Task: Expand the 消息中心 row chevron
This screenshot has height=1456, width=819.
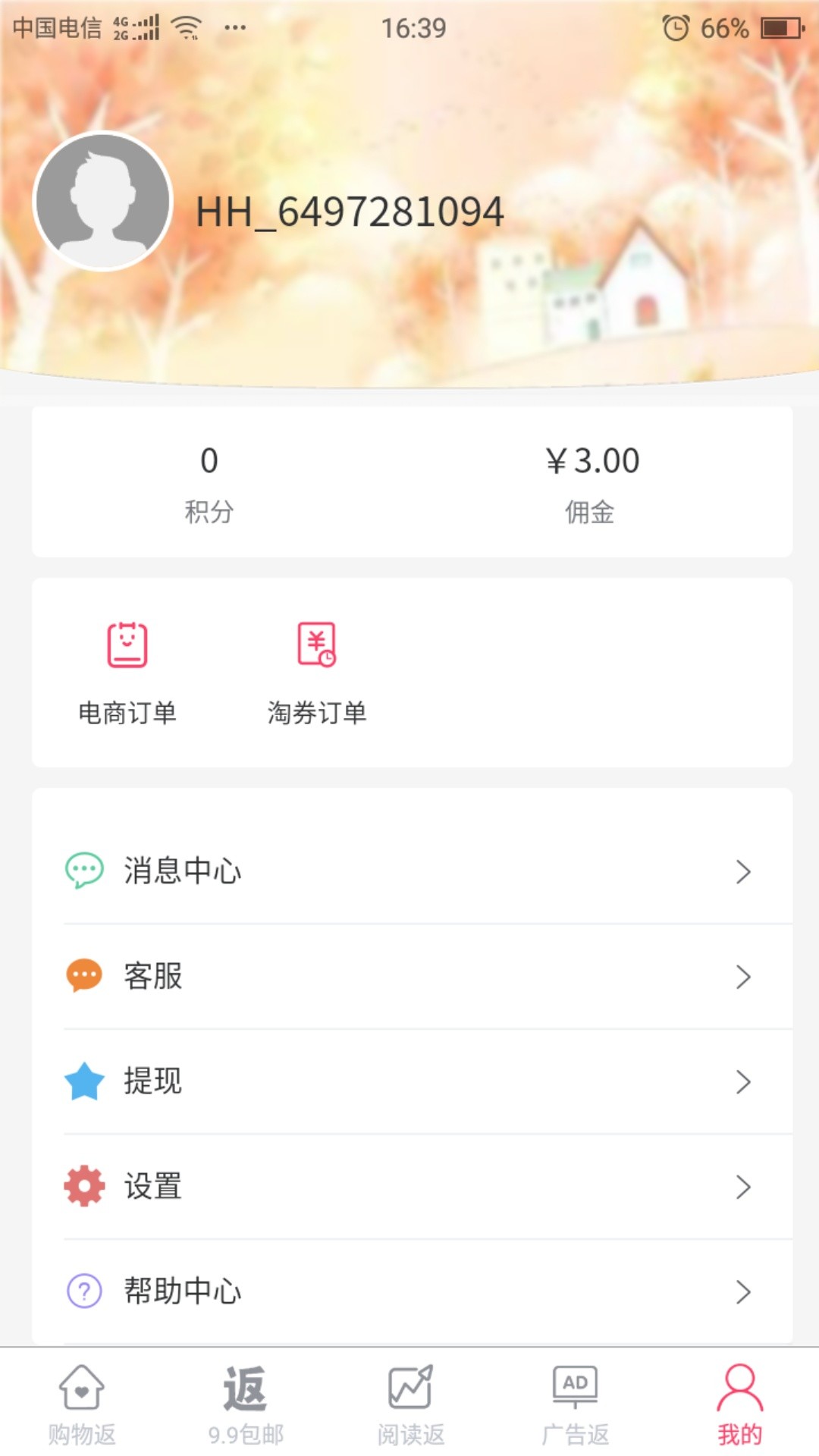Action: click(x=744, y=871)
